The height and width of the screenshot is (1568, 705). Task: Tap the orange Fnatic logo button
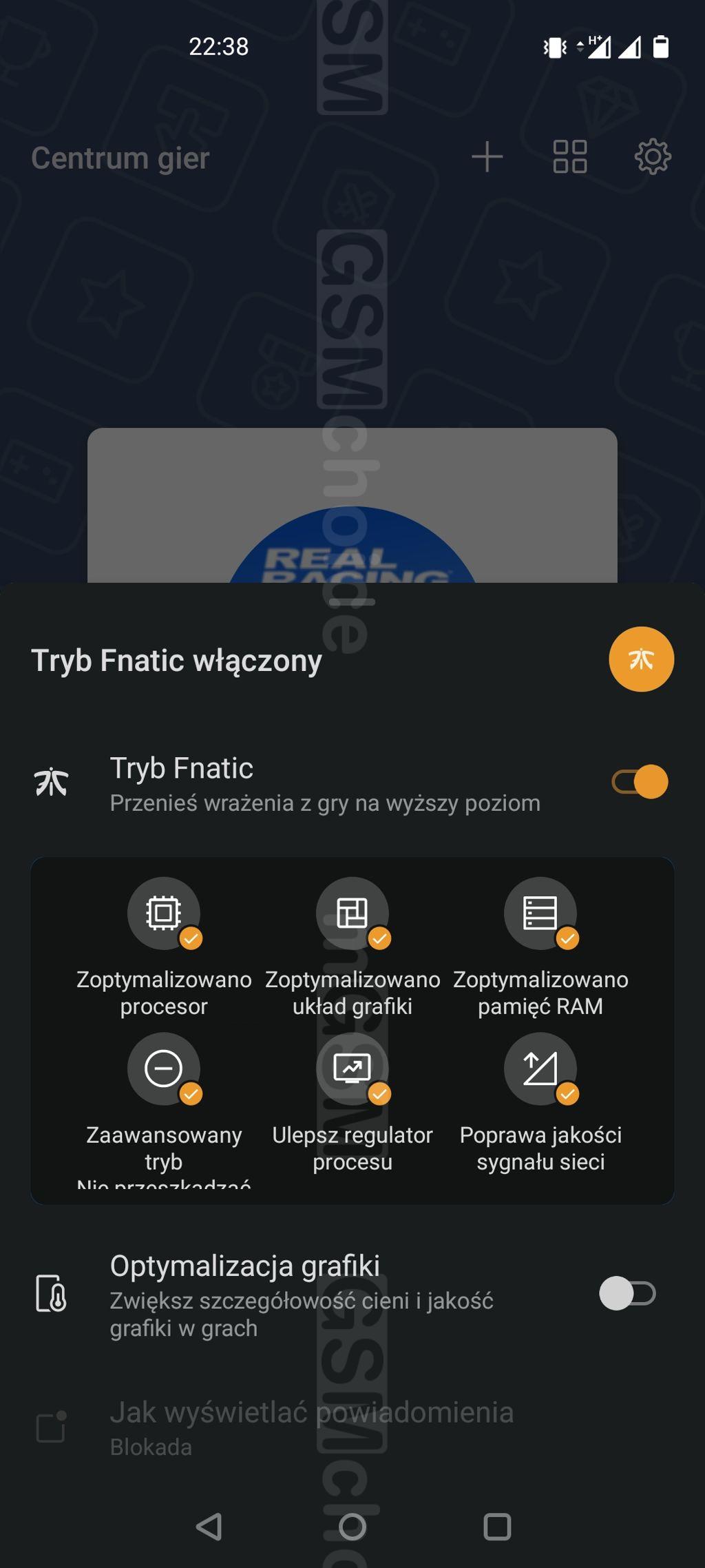641,659
